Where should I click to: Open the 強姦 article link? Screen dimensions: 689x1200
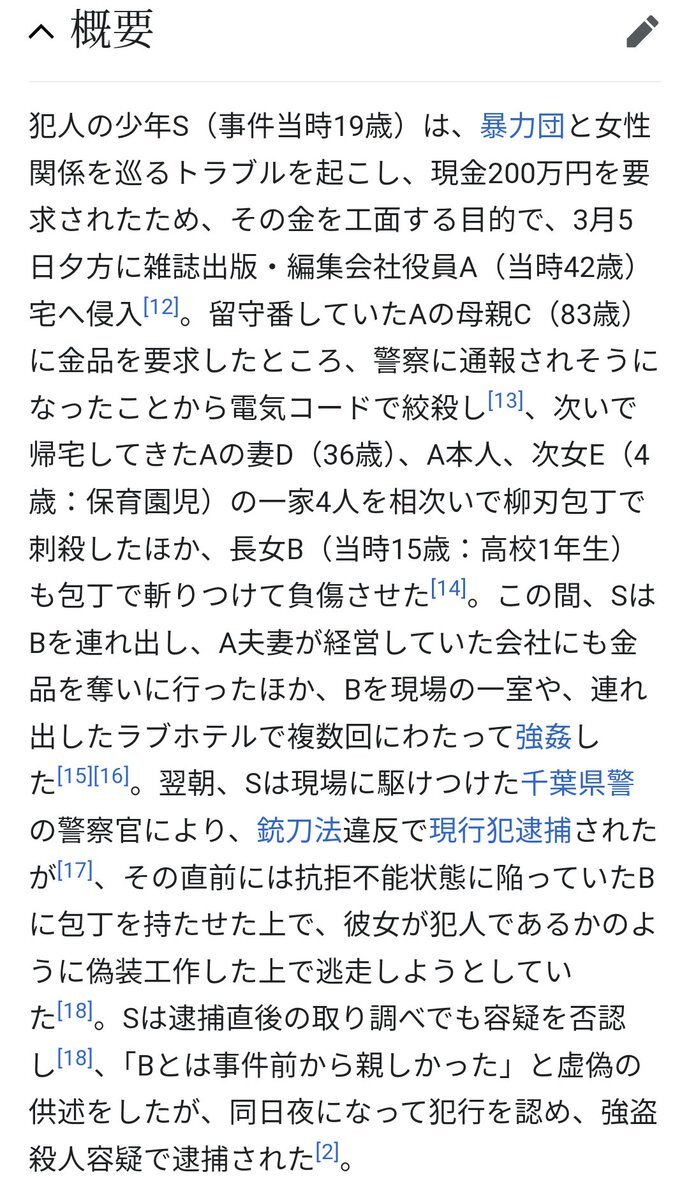click(543, 737)
